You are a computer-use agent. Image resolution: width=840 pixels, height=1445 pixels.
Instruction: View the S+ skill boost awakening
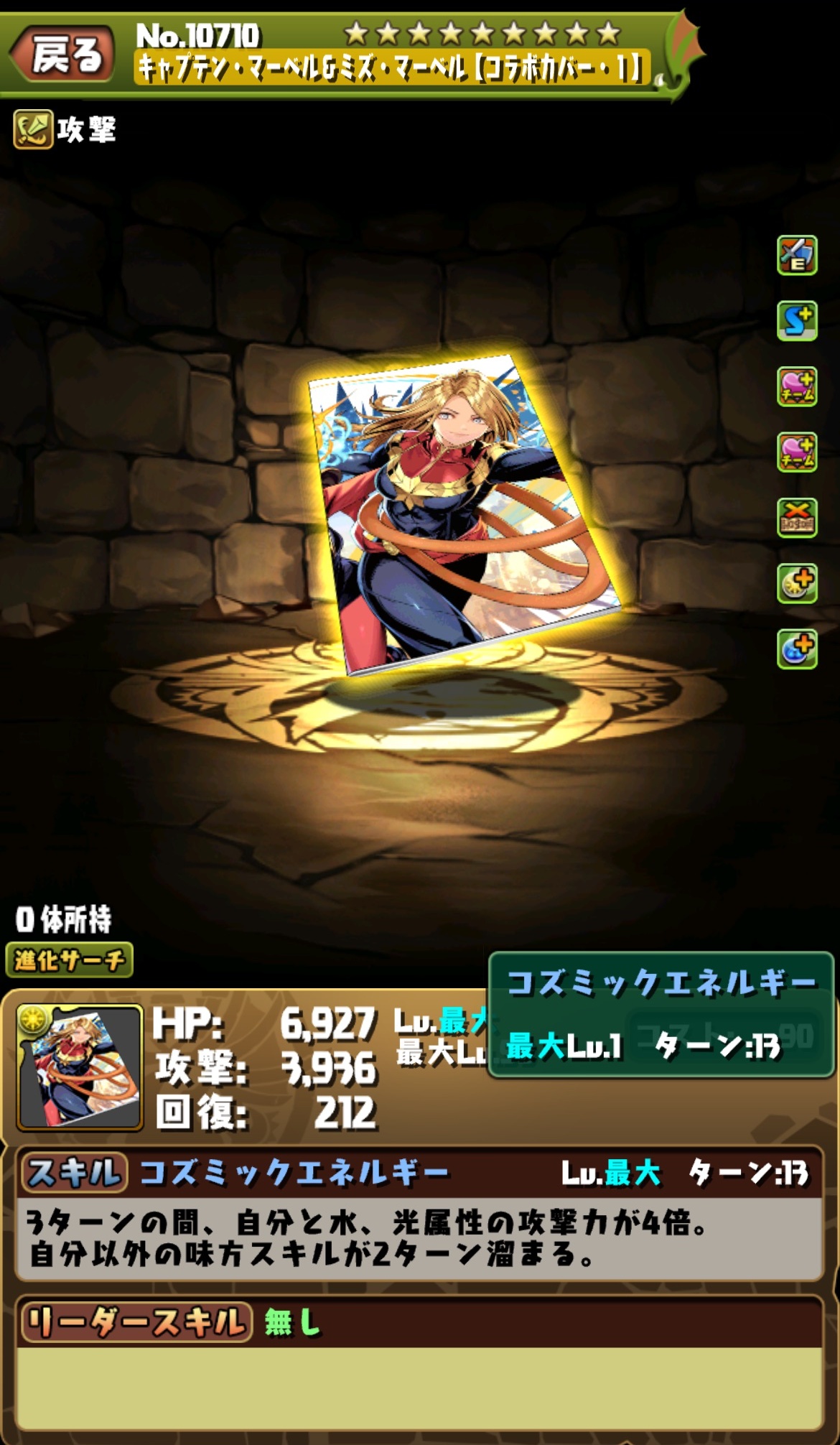click(x=797, y=321)
